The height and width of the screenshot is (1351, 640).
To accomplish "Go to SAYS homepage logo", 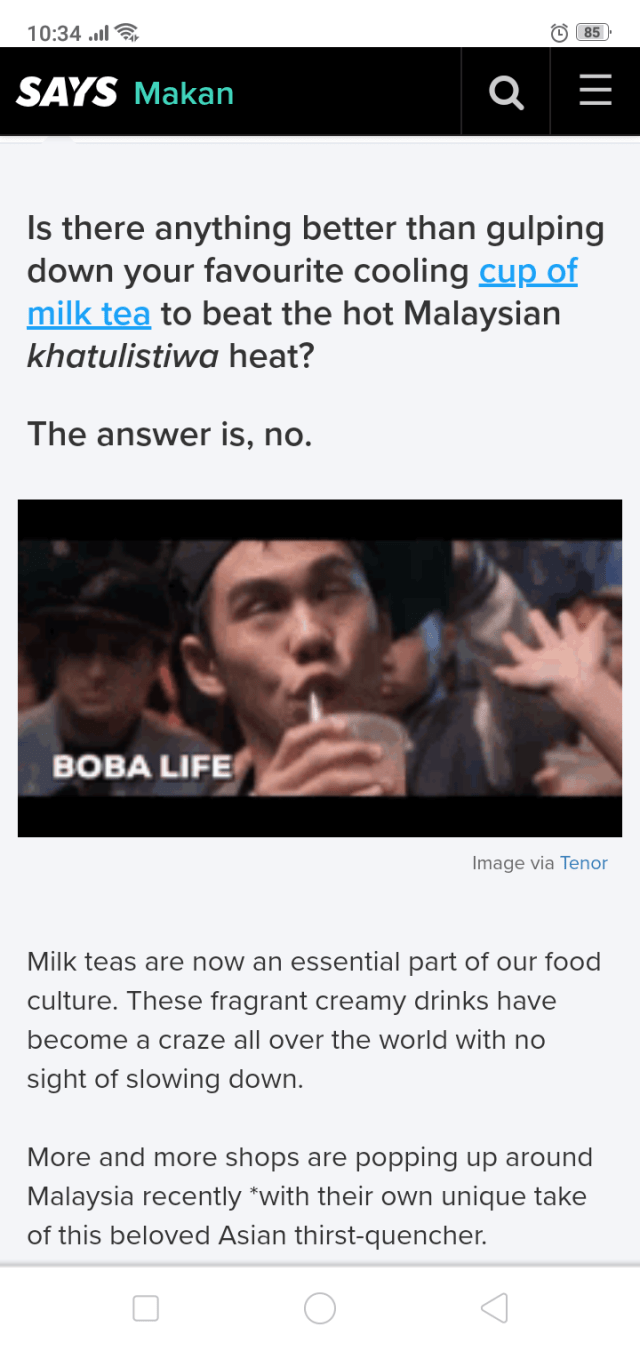I will [67, 93].
